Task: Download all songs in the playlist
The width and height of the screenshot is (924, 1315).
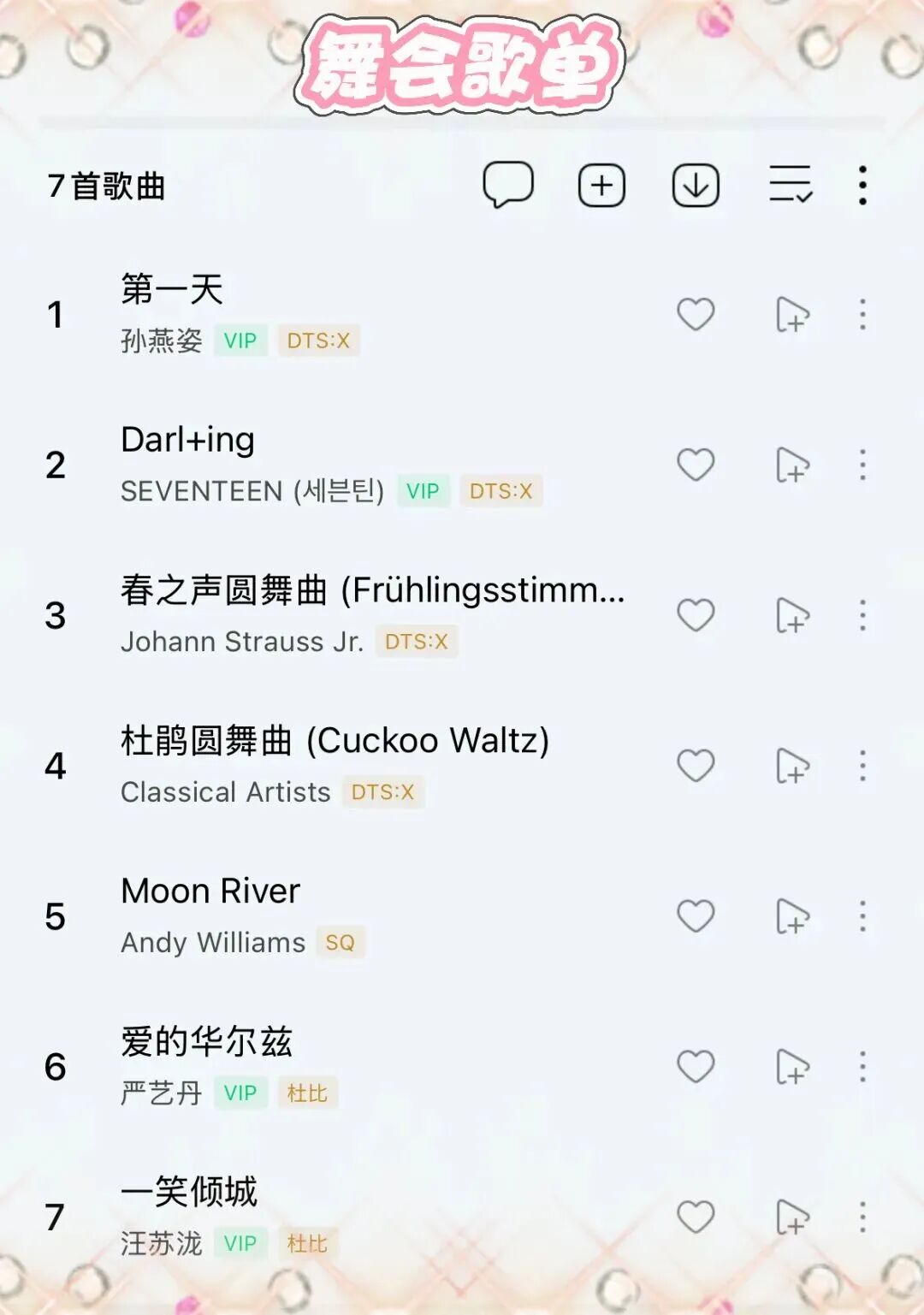Action: coord(696,186)
